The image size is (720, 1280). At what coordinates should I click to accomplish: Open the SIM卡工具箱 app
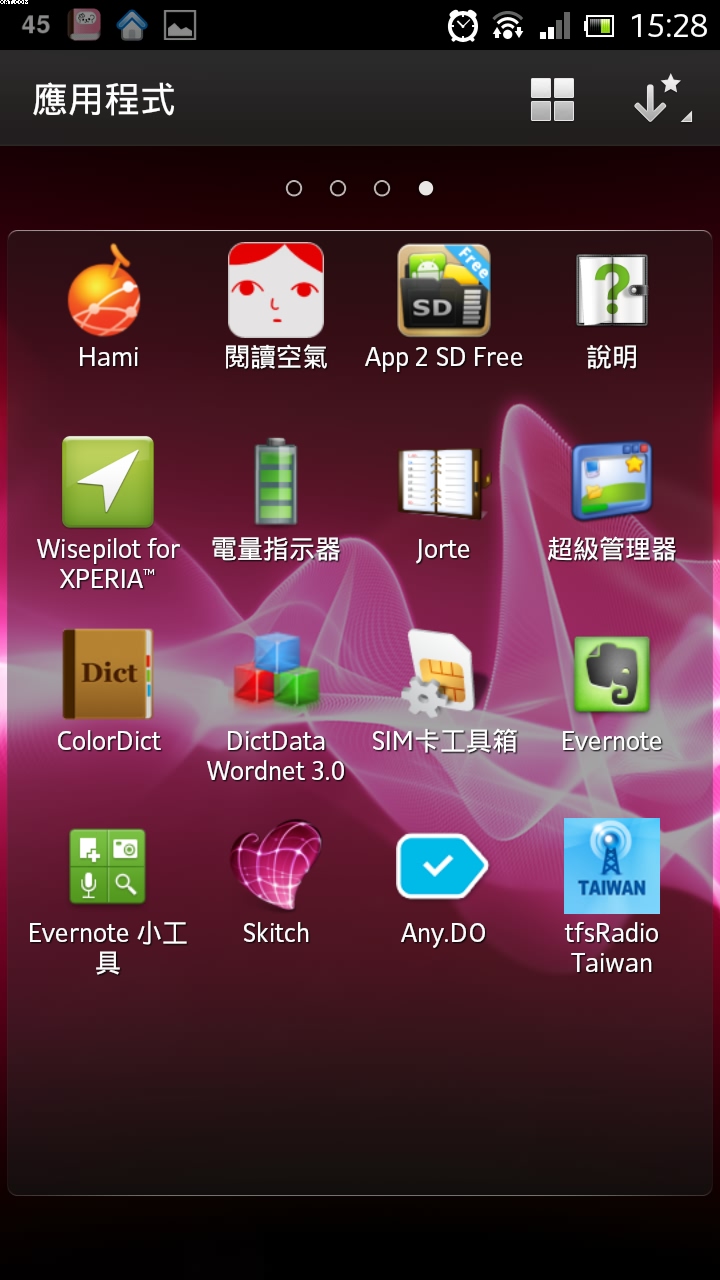(x=444, y=676)
